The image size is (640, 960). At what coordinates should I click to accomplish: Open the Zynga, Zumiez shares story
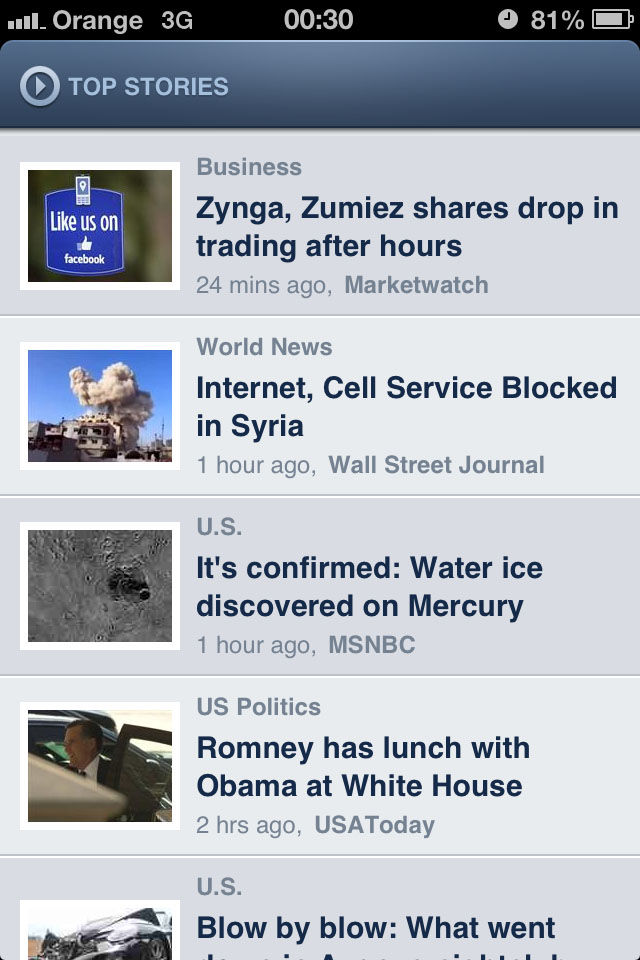click(x=407, y=227)
